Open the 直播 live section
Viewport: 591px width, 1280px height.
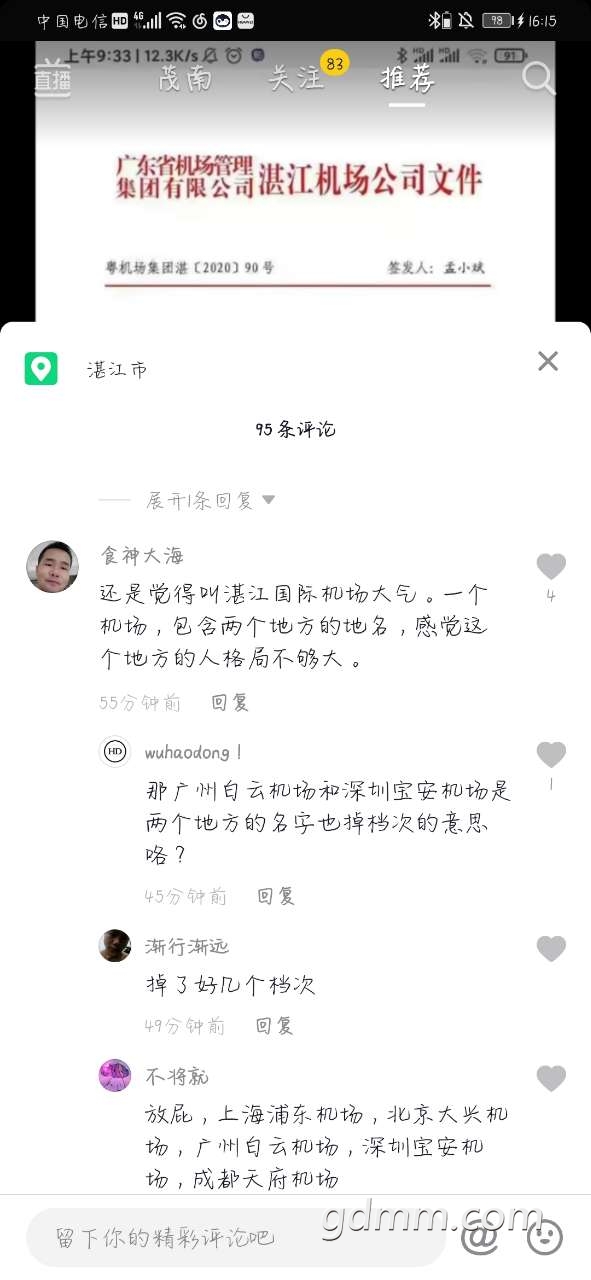(52, 79)
